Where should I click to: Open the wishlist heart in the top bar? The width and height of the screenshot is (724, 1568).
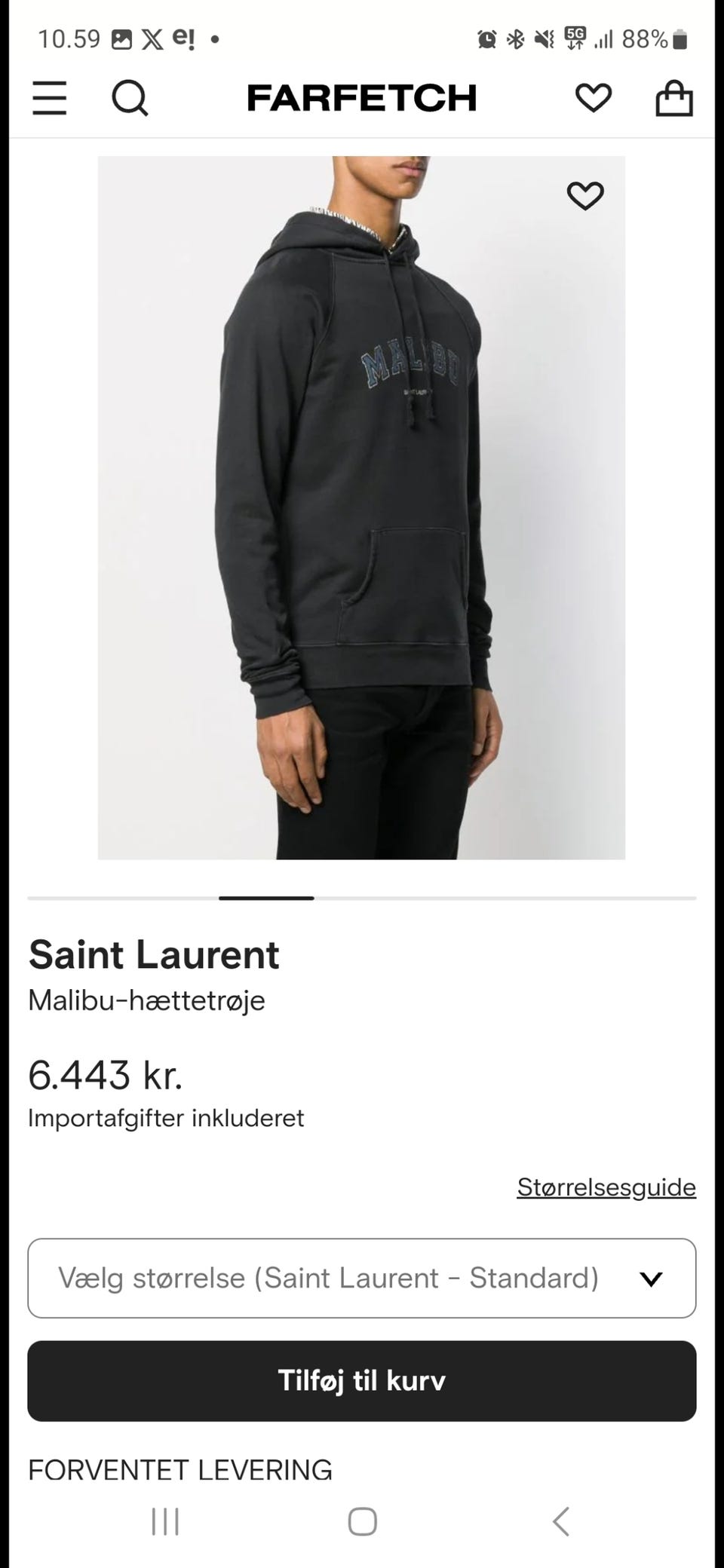(x=593, y=96)
